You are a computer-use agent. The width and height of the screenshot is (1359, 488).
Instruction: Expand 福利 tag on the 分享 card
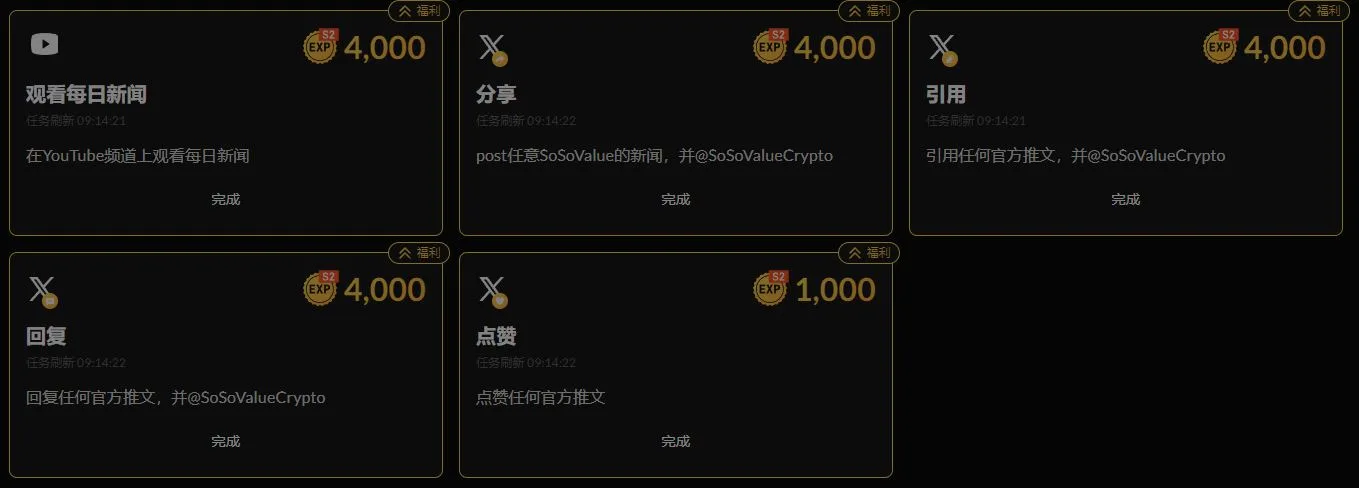869,11
